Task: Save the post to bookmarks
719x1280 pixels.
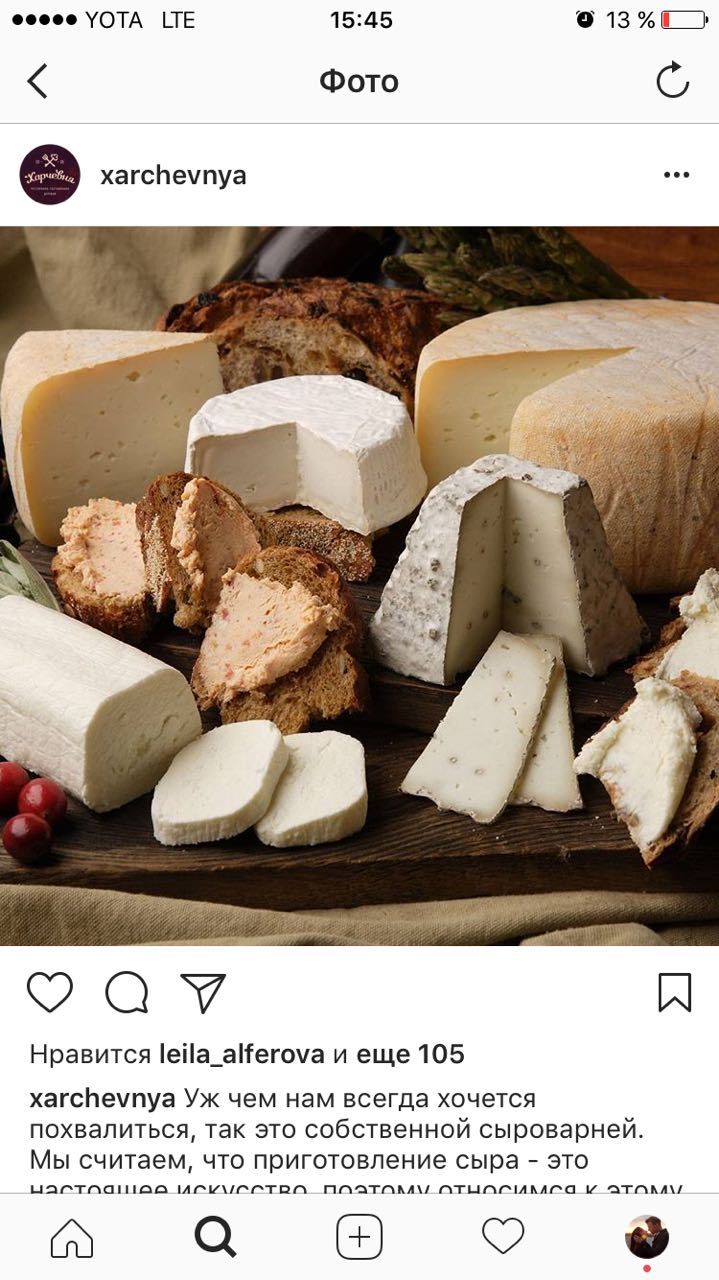Action: pyautogui.click(x=675, y=992)
